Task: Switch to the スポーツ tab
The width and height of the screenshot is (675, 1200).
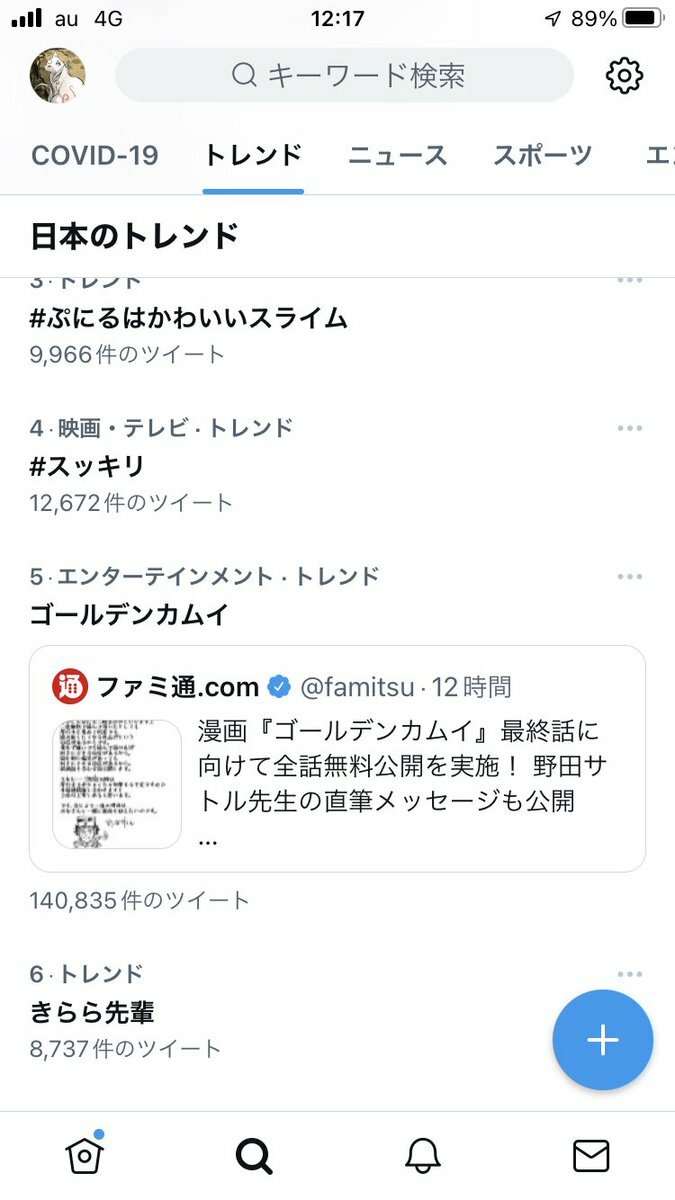Action: (542, 156)
